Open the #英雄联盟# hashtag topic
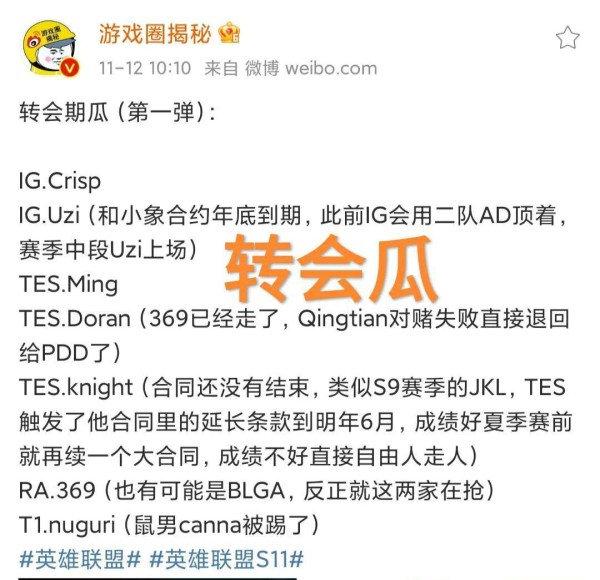Screen dimensions: 600x580 click(80, 558)
